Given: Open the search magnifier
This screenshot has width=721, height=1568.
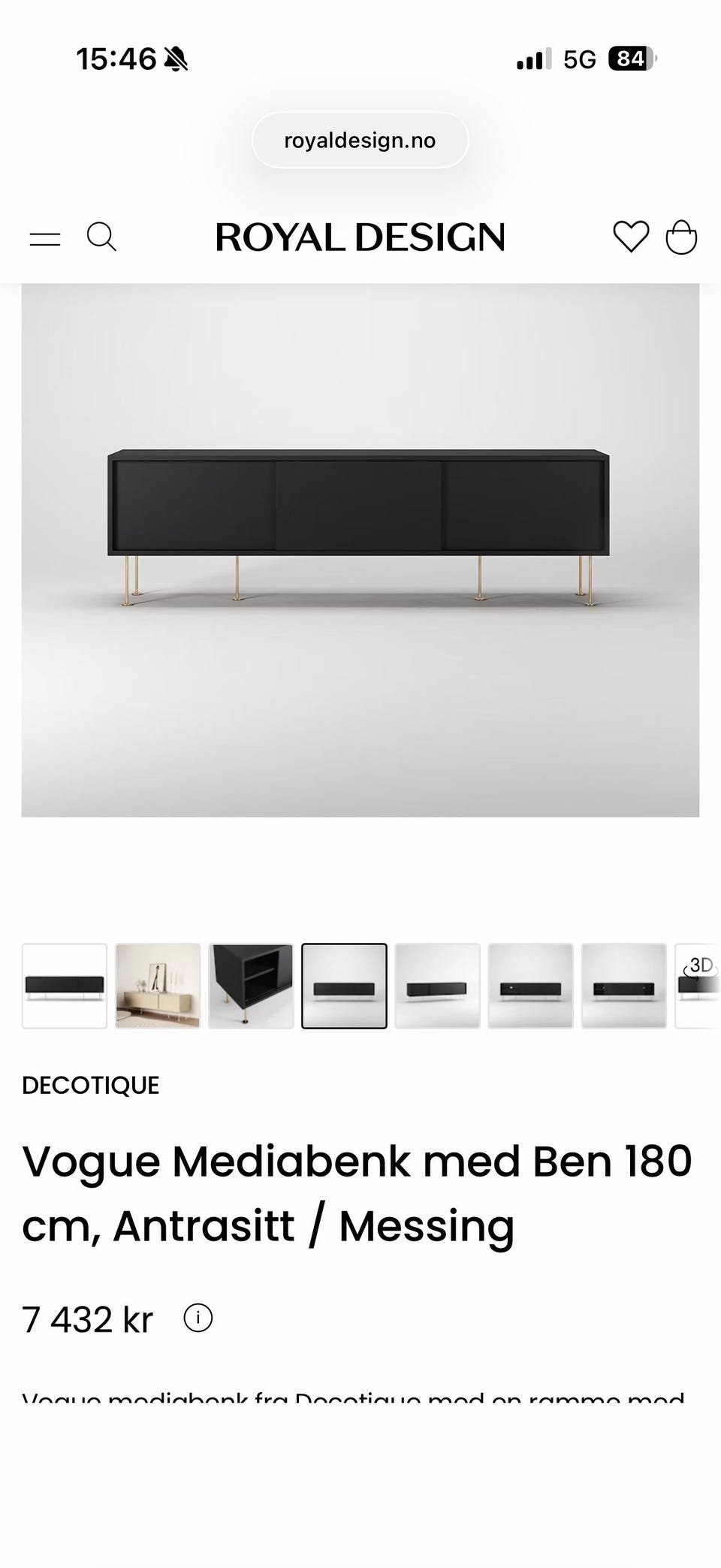Looking at the screenshot, I should [x=101, y=237].
